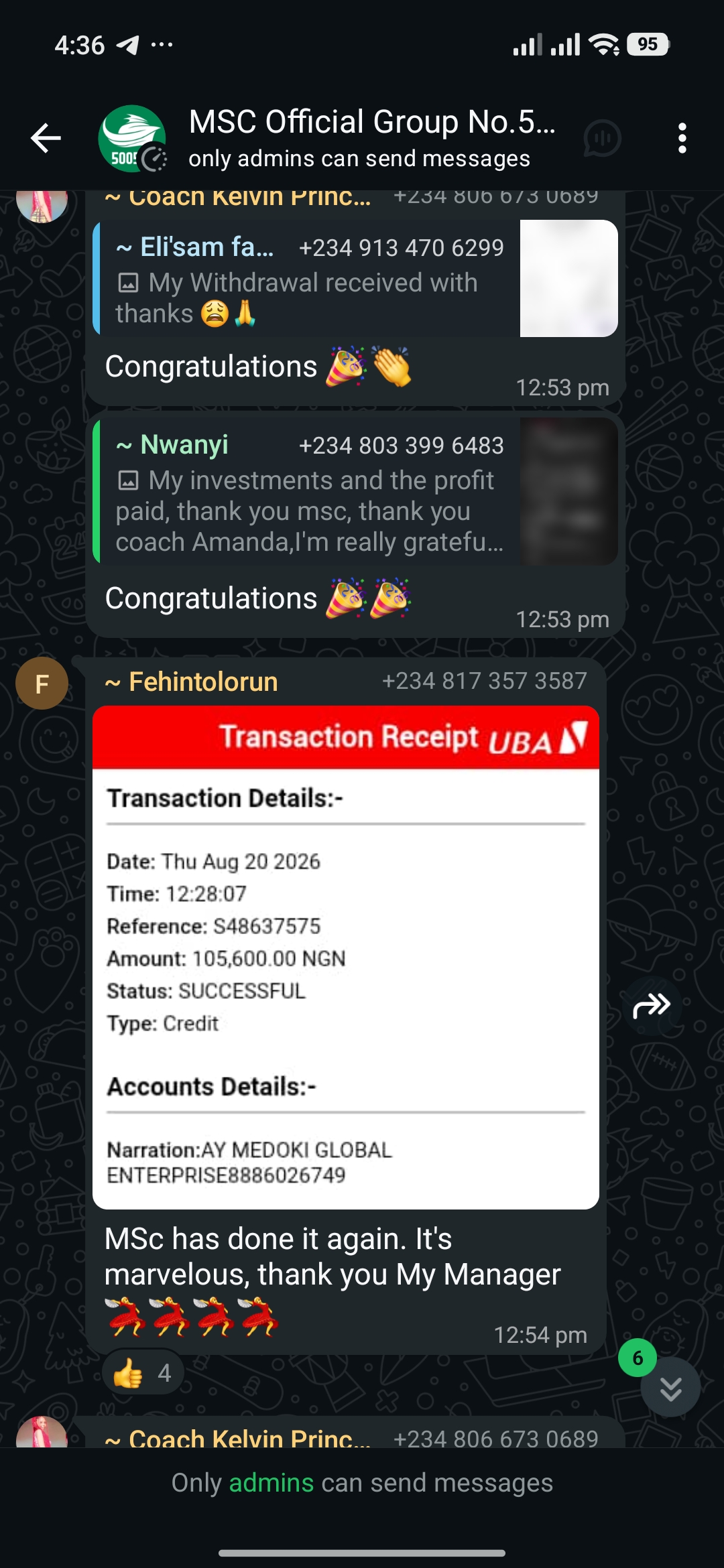Open quoted message from Eli'sam
724x1568 pixels.
(355, 278)
